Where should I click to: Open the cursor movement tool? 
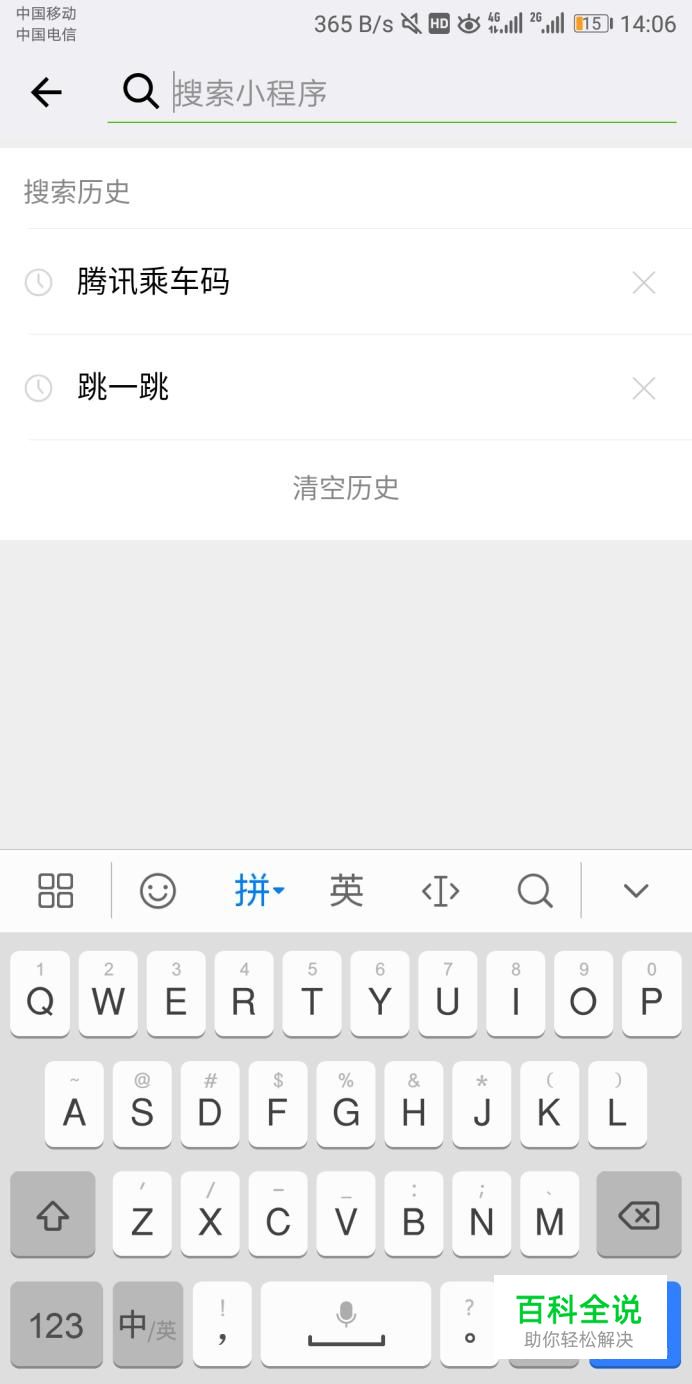coord(440,890)
